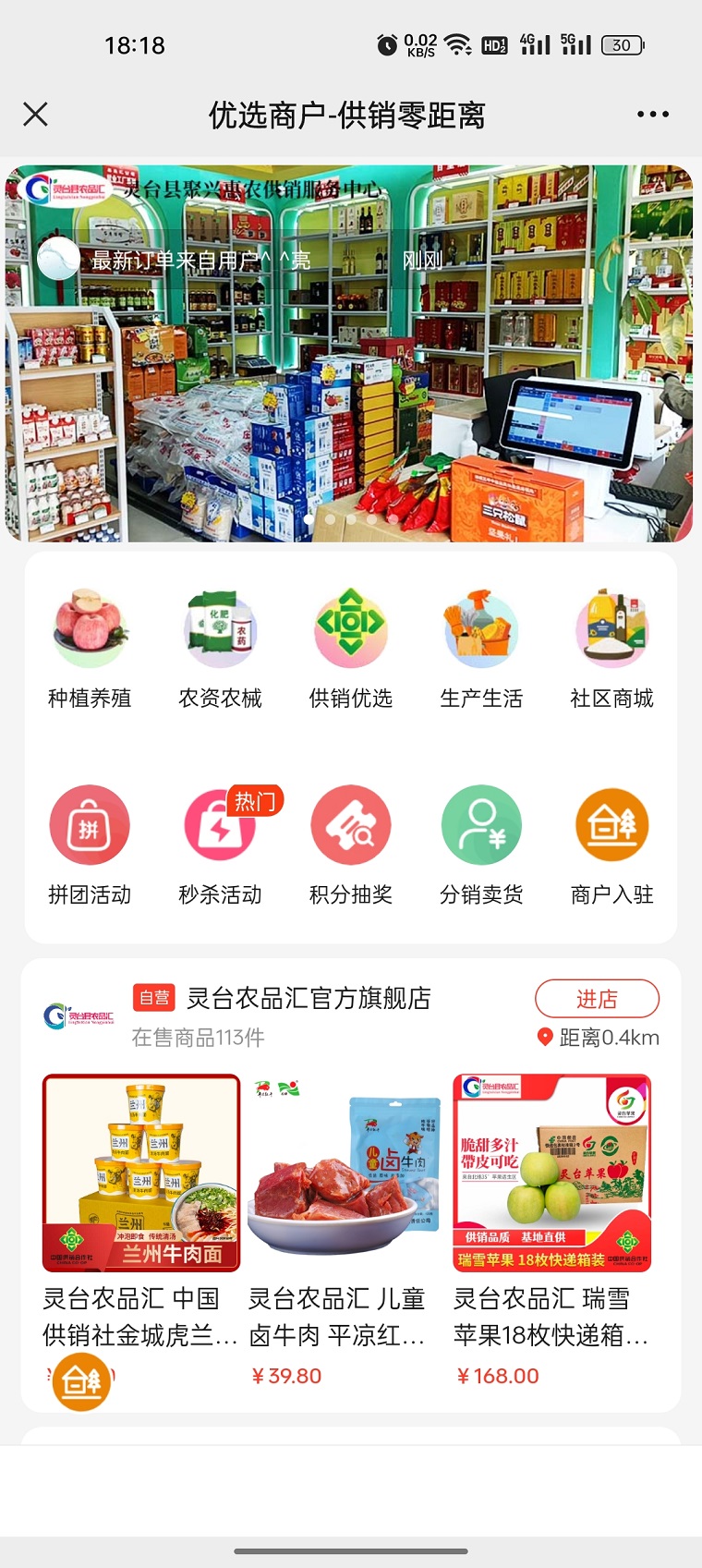
Task: Open the 分销卖货 distribution icon
Action: (481, 825)
